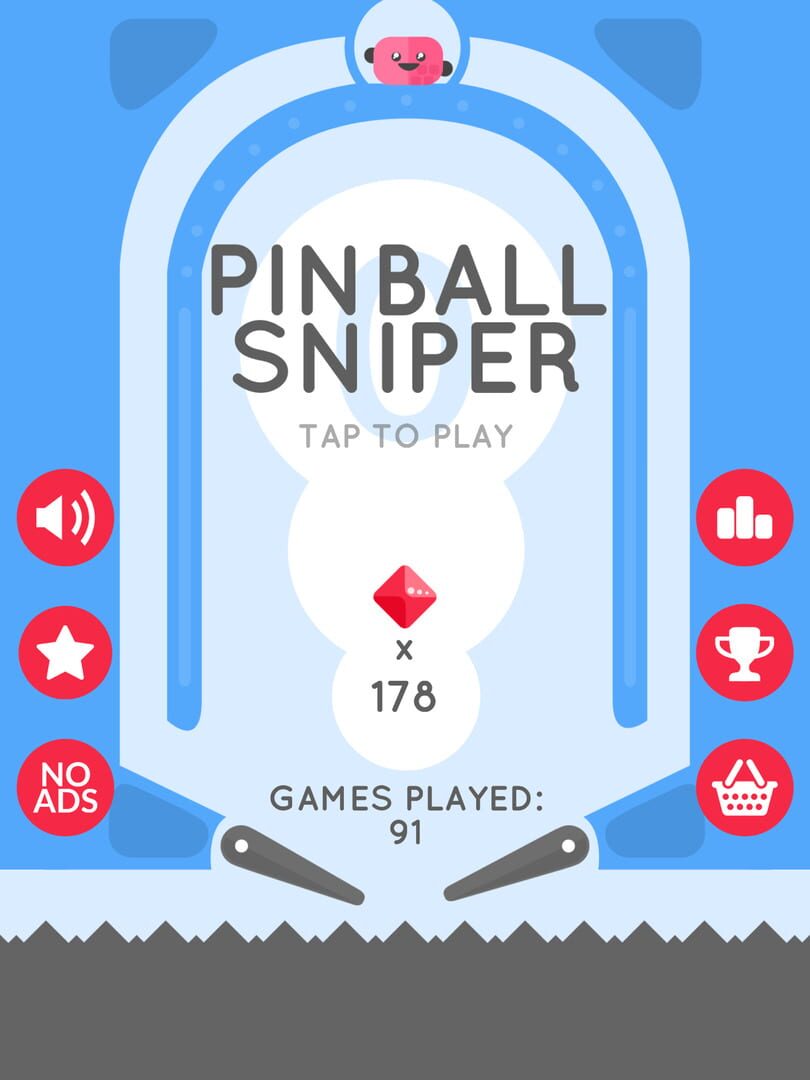Open the leaderboard bar chart icon
810x1080 pixels.
[x=743, y=516]
